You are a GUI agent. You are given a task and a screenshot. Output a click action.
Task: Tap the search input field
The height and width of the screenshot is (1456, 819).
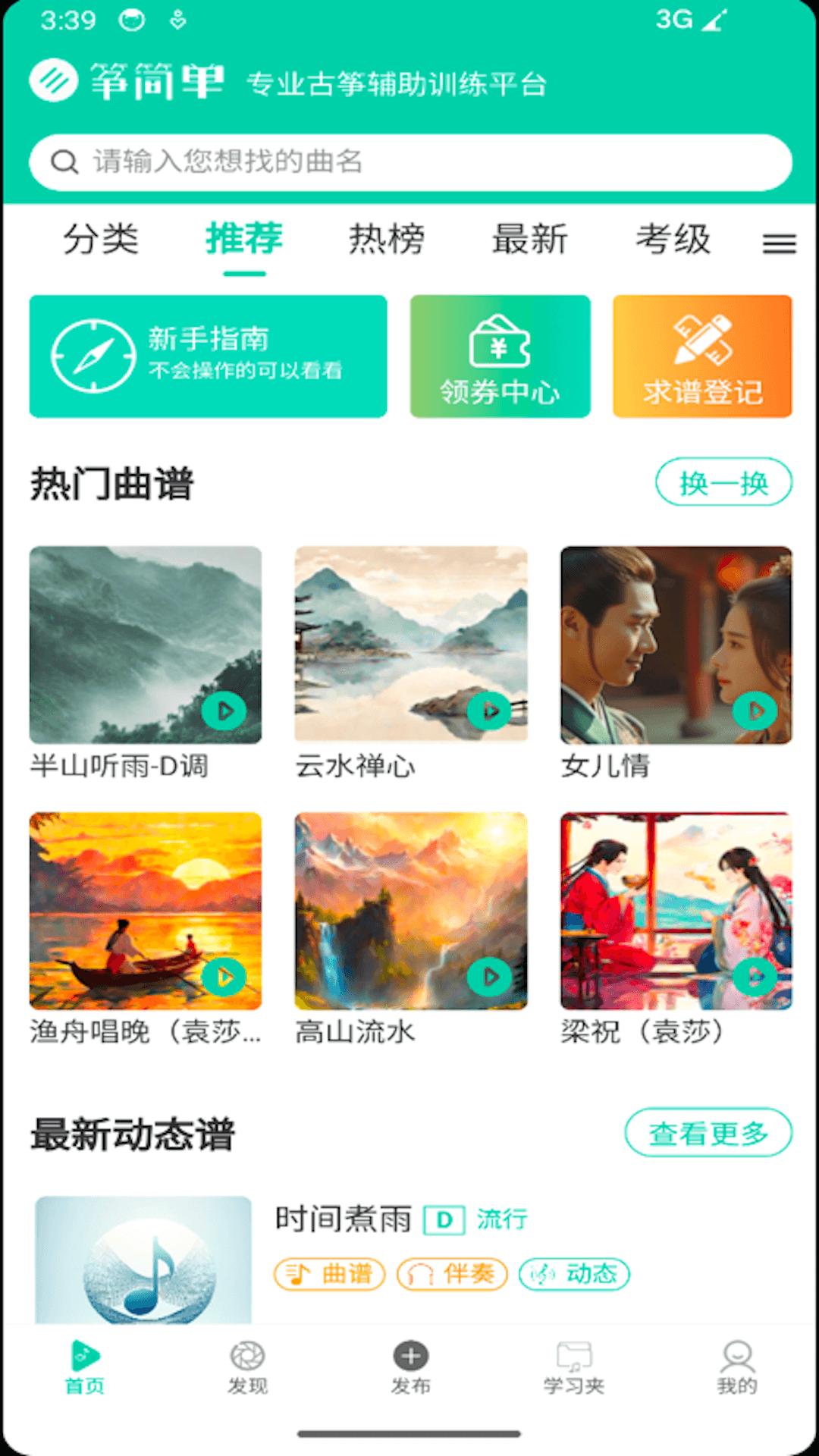coord(409,161)
